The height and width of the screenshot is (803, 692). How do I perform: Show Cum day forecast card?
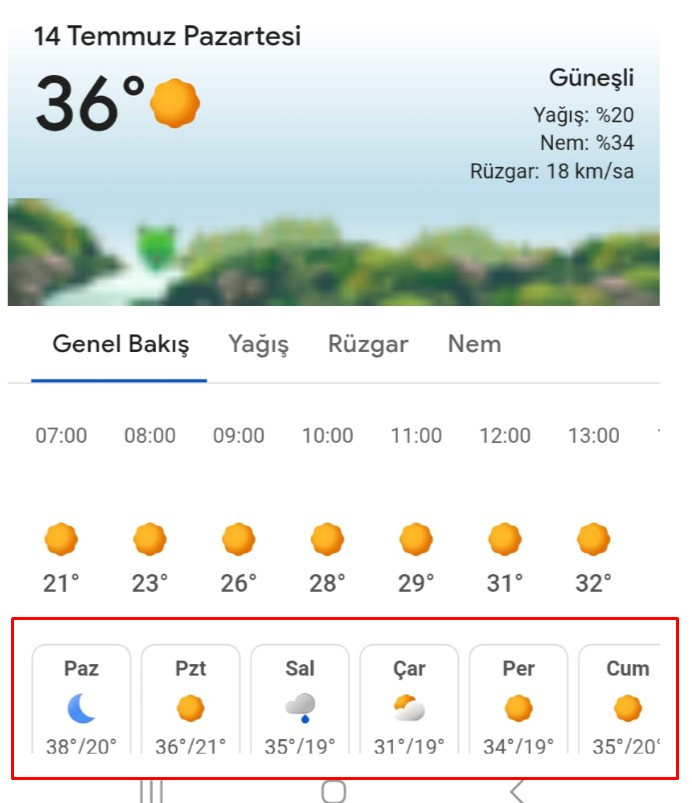click(x=627, y=702)
